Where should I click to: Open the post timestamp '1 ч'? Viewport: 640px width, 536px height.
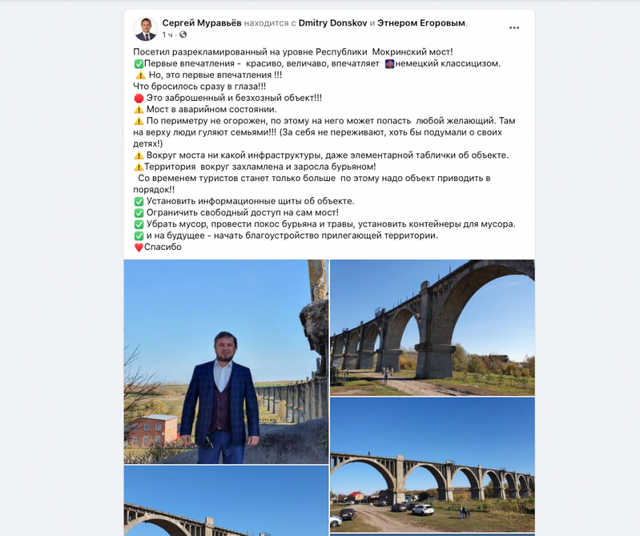[x=167, y=35]
